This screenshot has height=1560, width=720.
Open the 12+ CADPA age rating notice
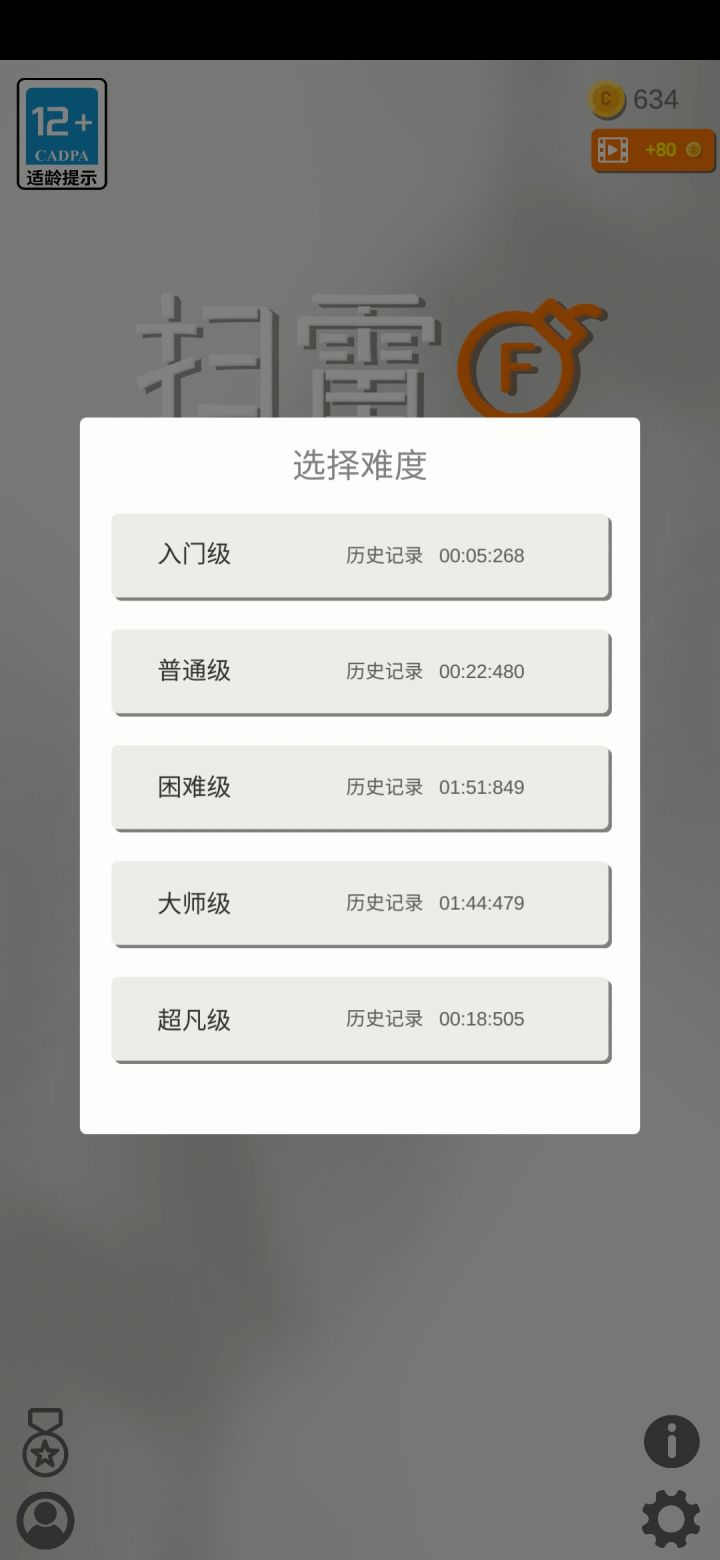(62, 133)
